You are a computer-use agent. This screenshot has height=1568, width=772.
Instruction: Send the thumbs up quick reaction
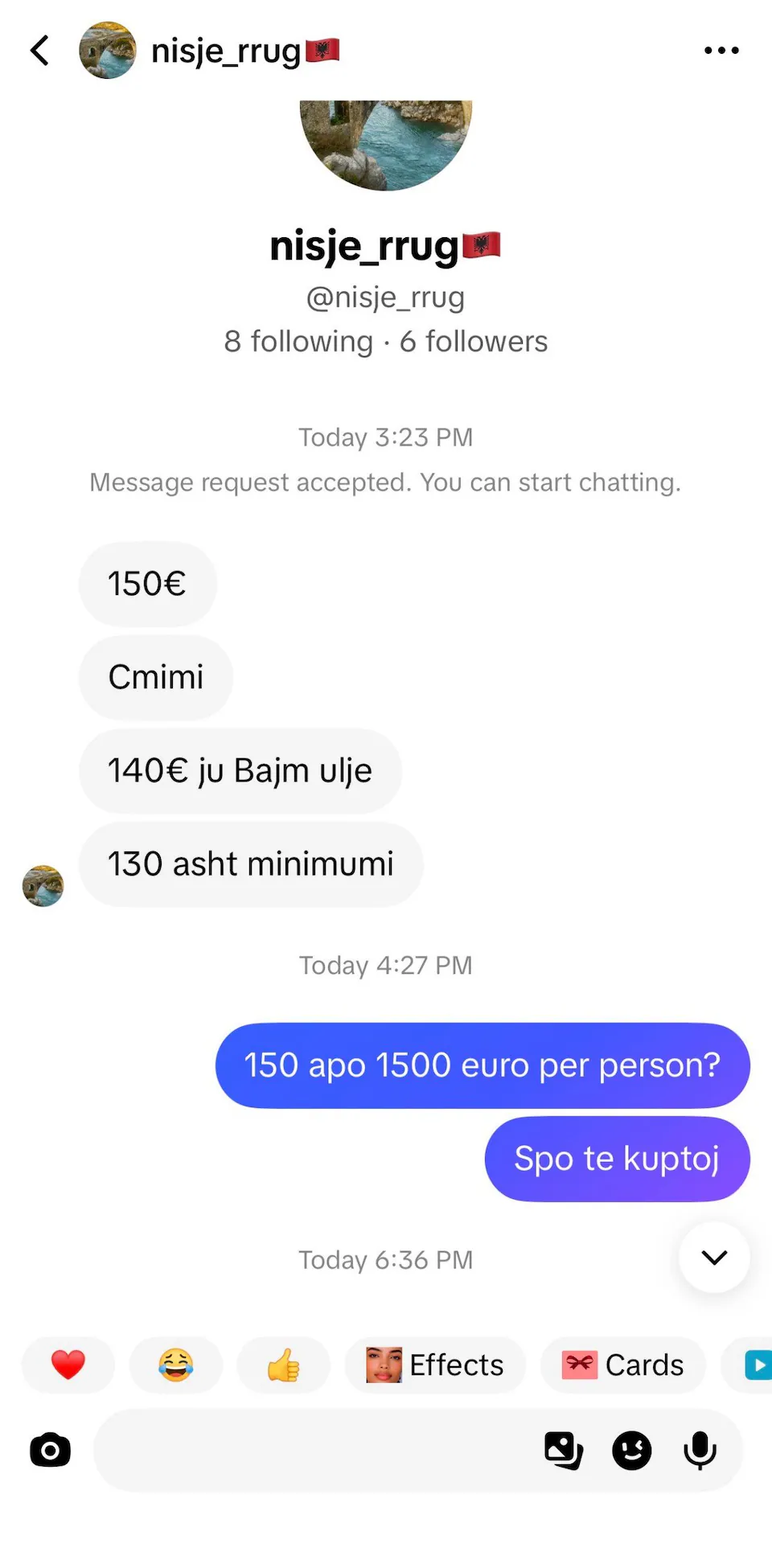pyautogui.click(x=284, y=1365)
